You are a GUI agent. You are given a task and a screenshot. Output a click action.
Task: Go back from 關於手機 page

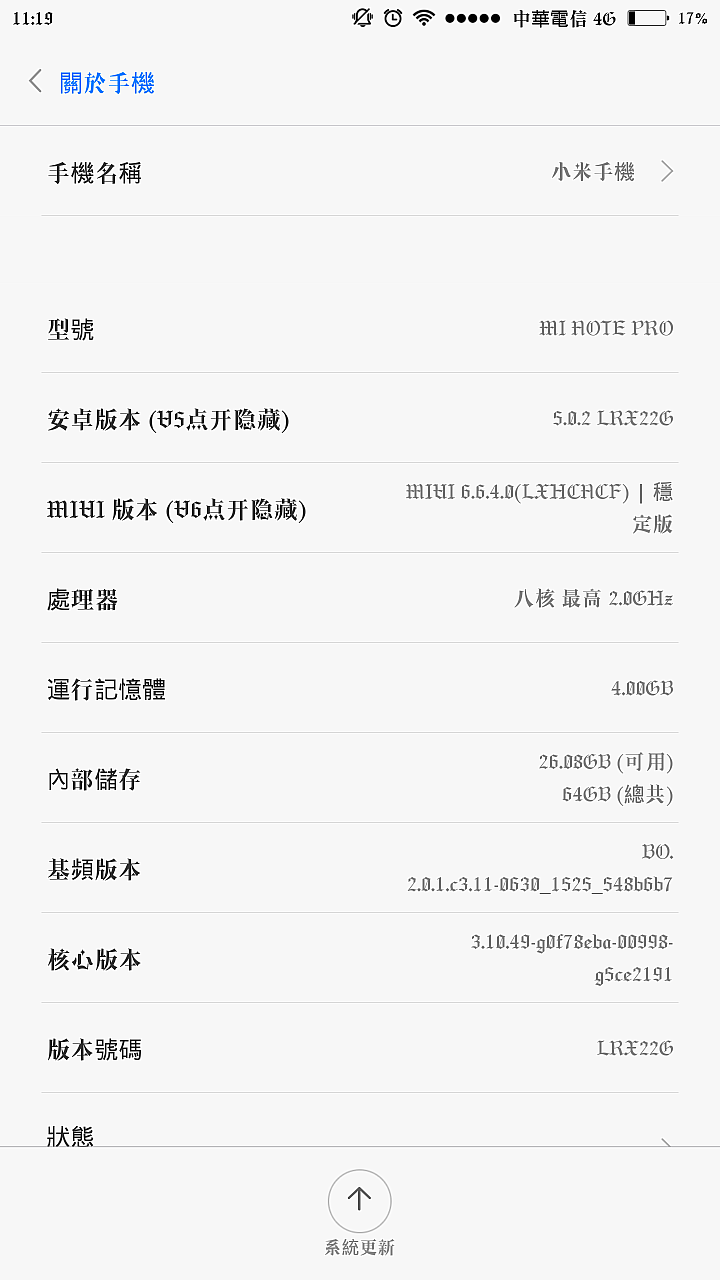[36, 82]
